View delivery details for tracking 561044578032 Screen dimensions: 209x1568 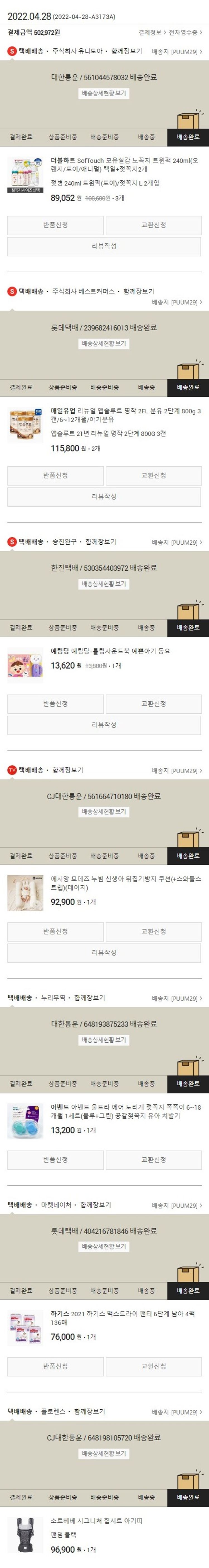point(104,93)
